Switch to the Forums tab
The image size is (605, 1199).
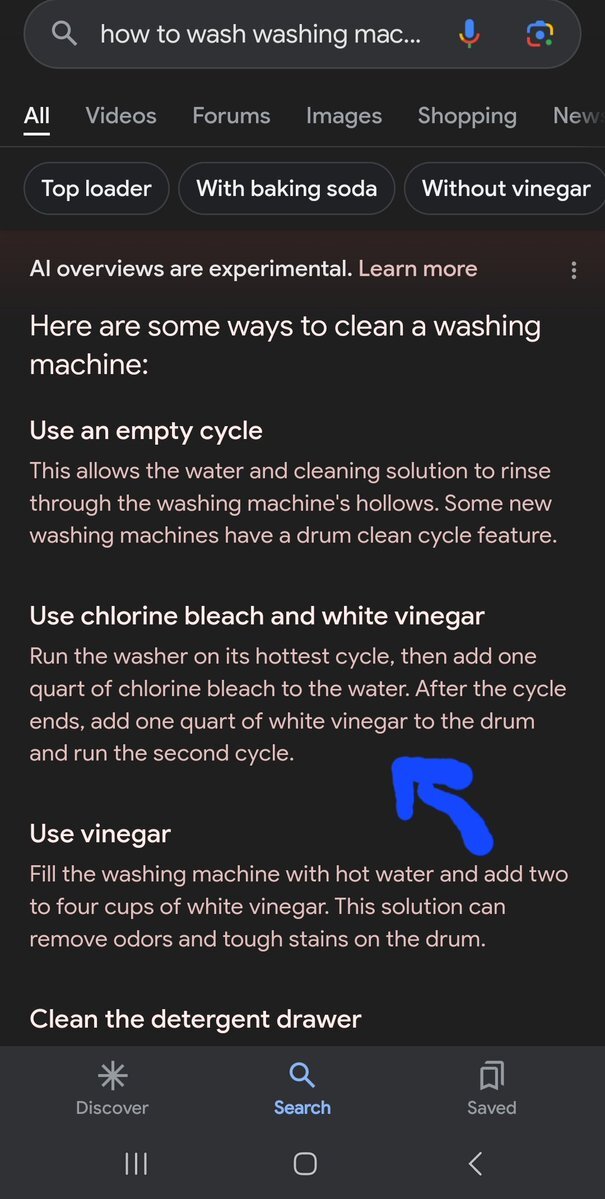click(x=231, y=116)
